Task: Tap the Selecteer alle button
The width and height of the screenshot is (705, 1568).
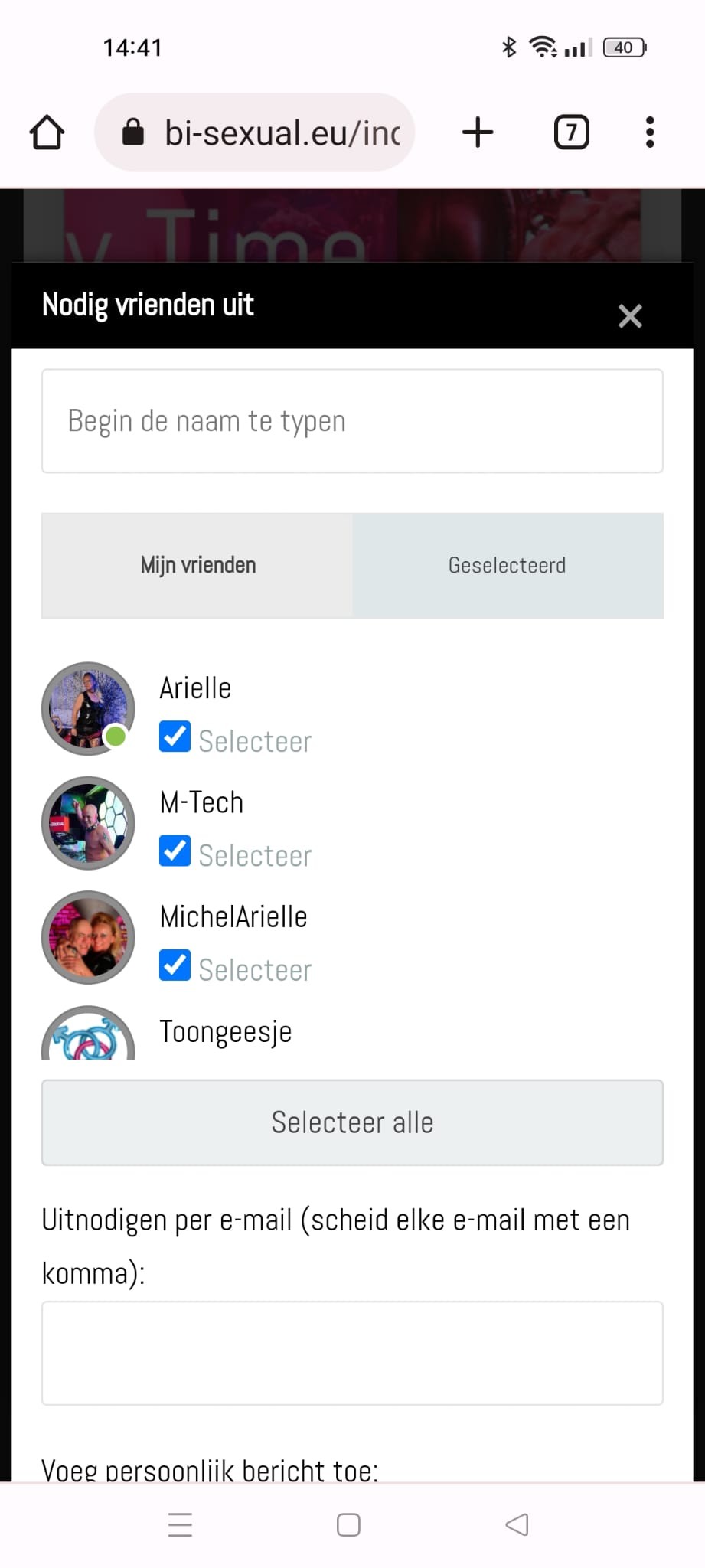Action: [352, 1122]
